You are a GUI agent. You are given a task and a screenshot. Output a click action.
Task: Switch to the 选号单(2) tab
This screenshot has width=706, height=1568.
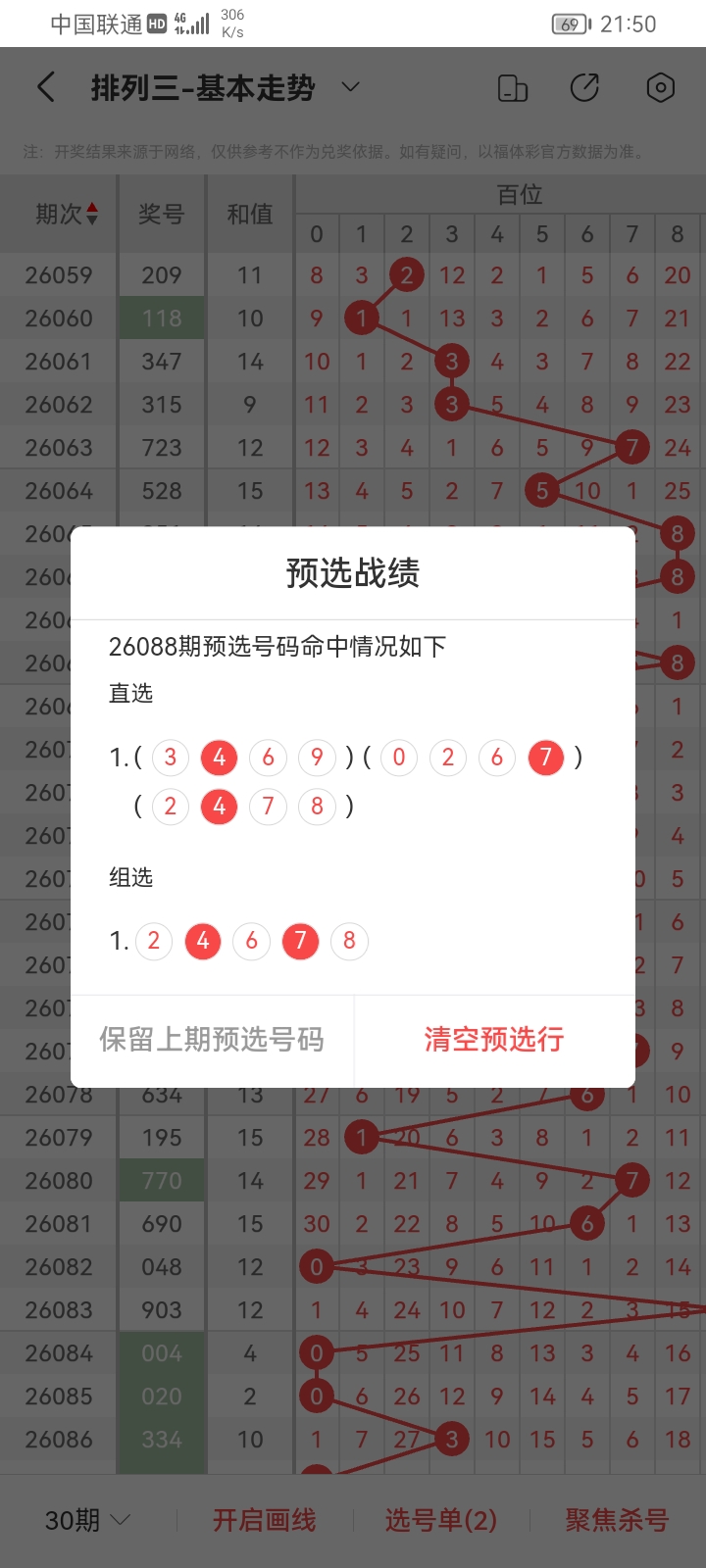click(x=441, y=1520)
